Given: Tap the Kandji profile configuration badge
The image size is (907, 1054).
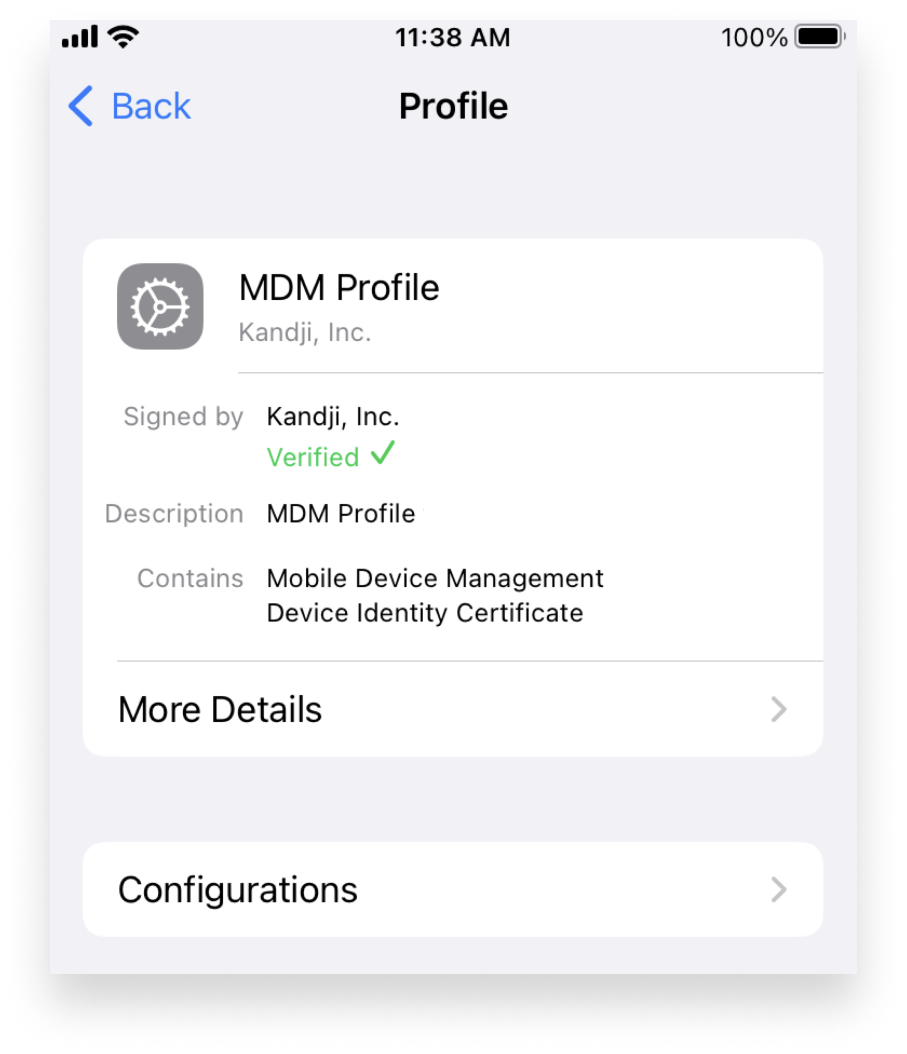Looking at the screenshot, I should (x=159, y=306).
